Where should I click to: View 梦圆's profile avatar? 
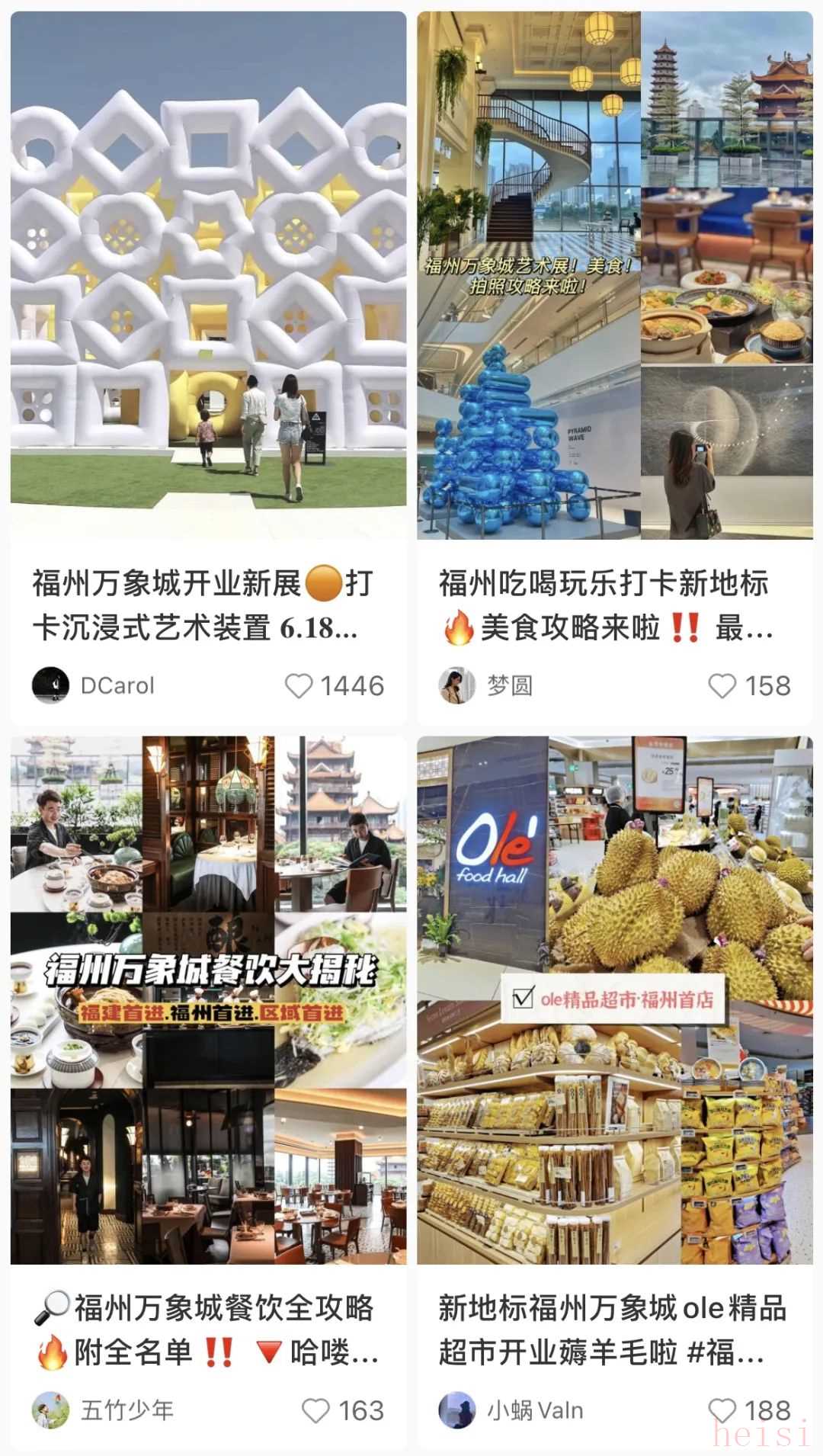(x=457, y=685)
